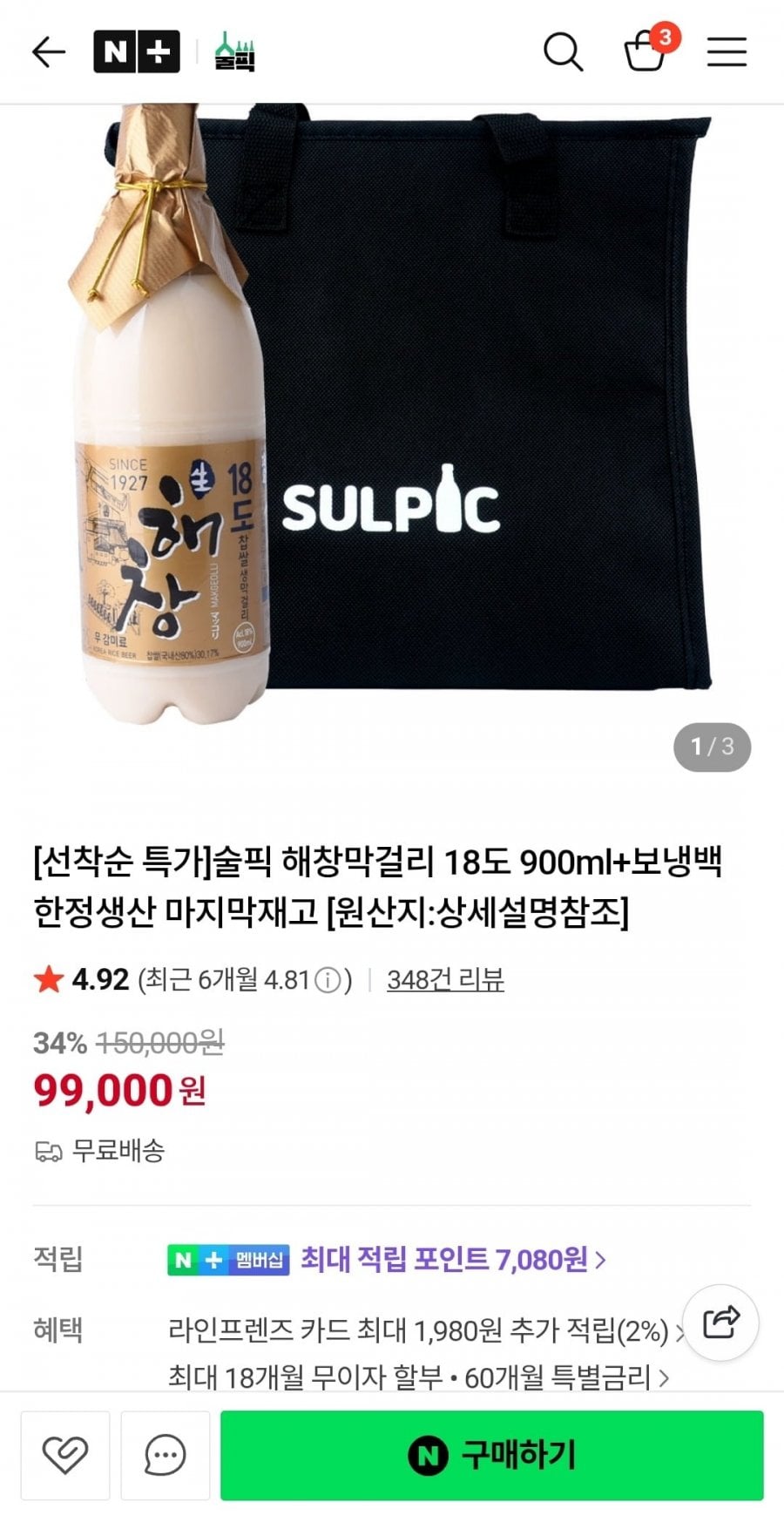Screen dimensions: 784x1529
Task: Open the 술픽 store home
Action: pos(235,52)
